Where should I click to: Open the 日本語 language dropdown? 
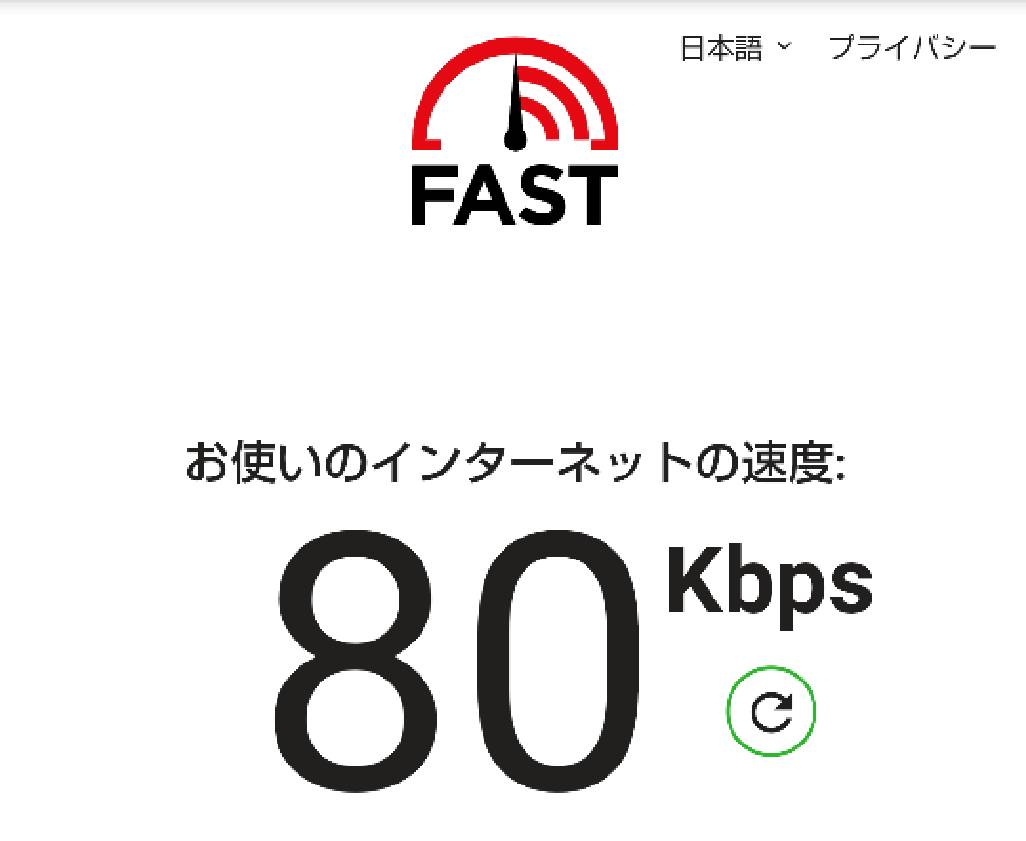(734, 48)
